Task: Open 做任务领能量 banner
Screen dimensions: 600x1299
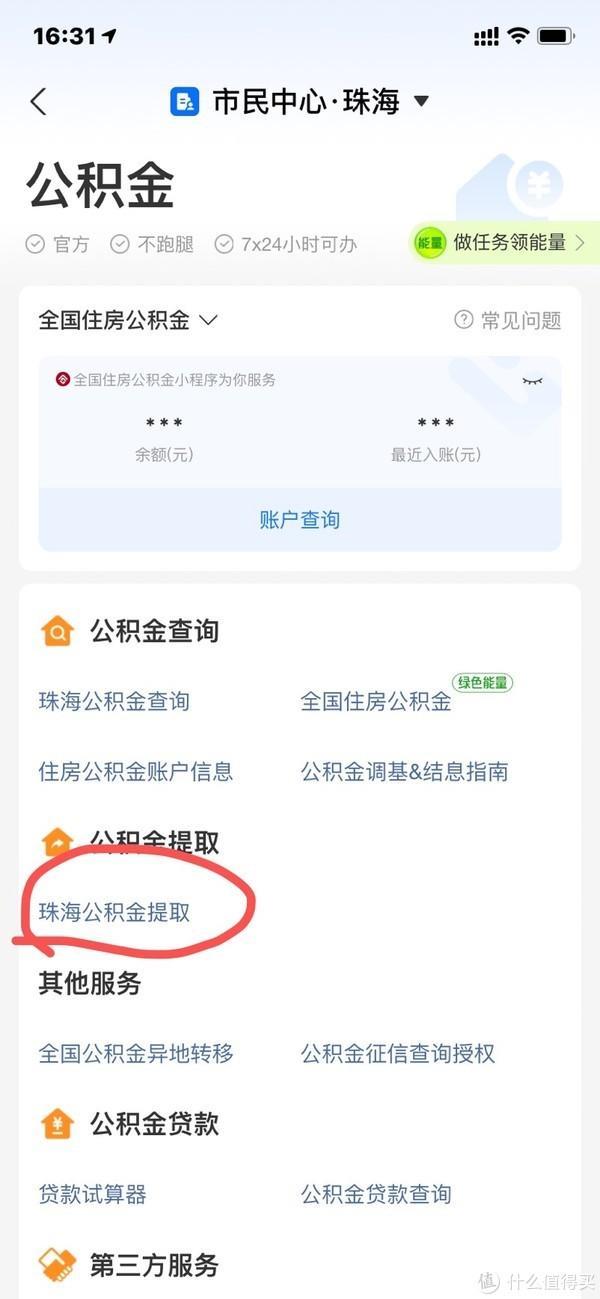Action: coord(499,243)
